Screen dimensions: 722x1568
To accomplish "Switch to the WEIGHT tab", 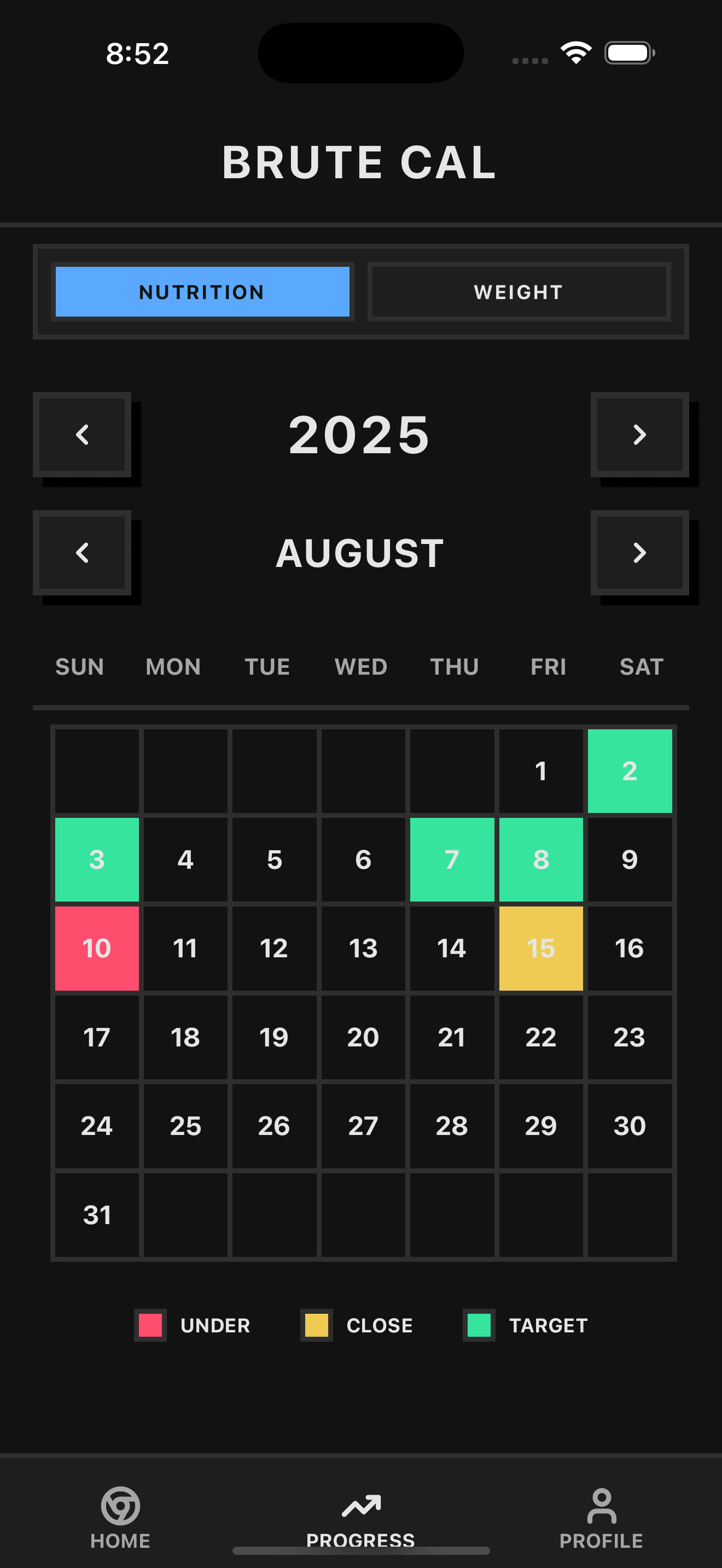I will [518, 292].
